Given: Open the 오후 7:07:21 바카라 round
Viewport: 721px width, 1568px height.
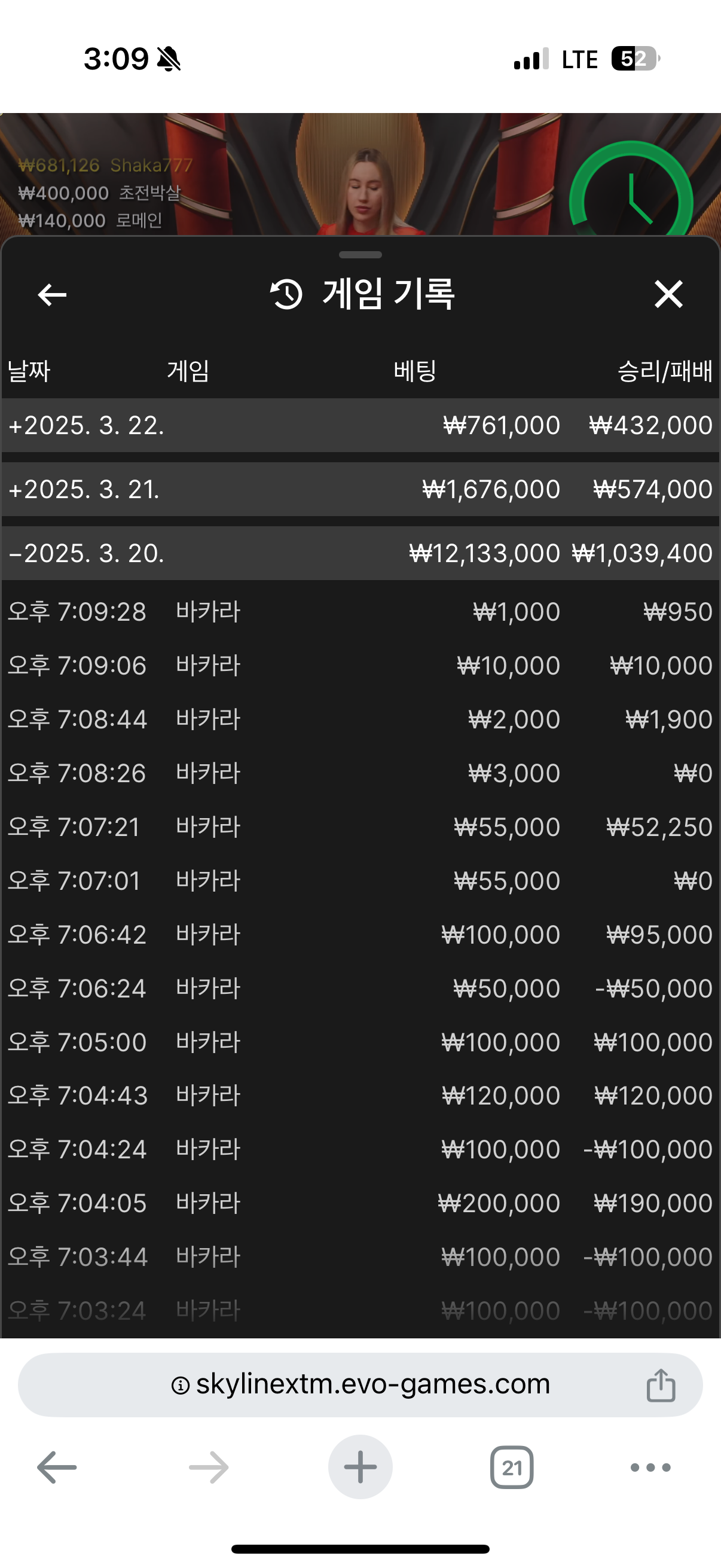Looking at the screenshot, I should [360, 826].
